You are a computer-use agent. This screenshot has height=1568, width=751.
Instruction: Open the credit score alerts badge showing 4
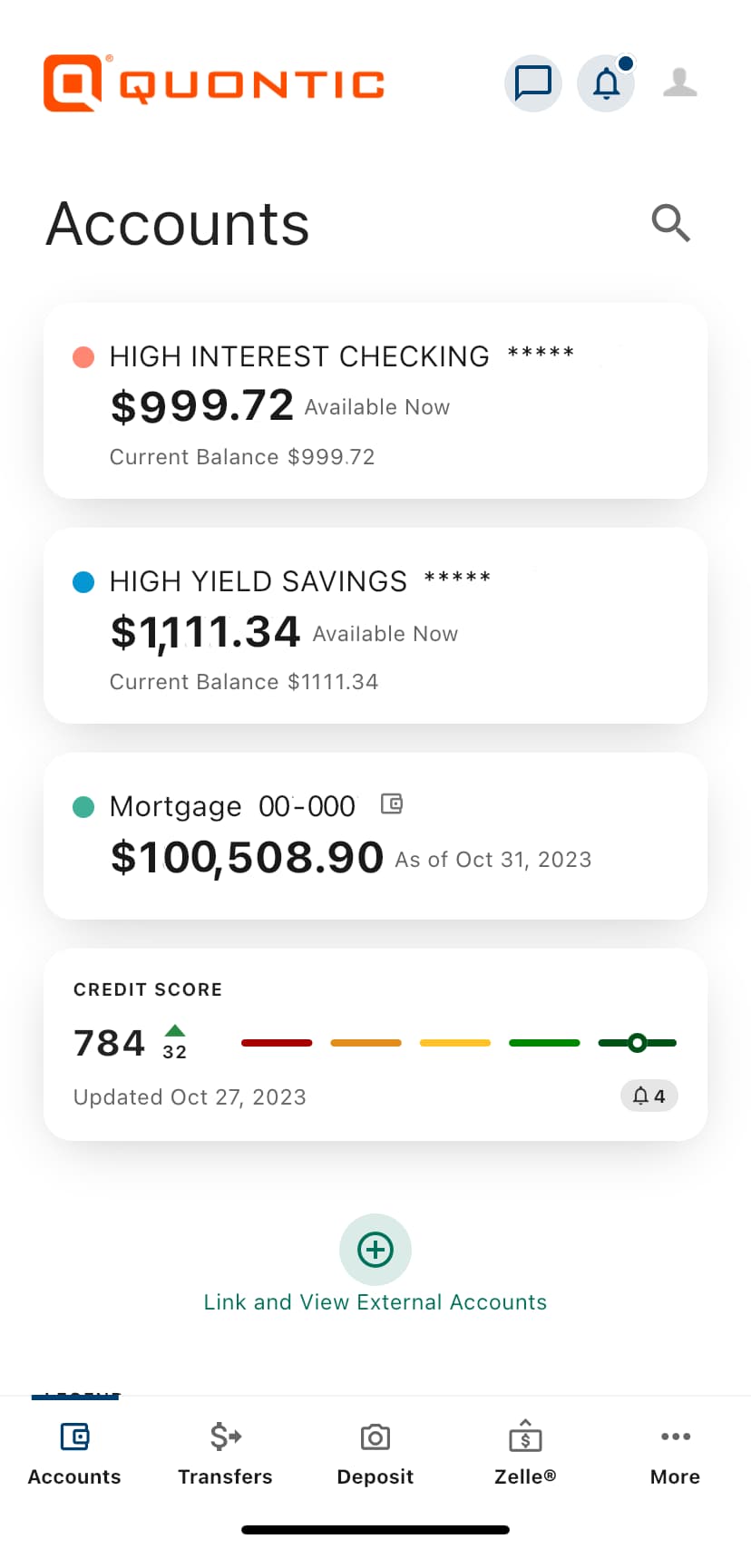(649, 1096)
